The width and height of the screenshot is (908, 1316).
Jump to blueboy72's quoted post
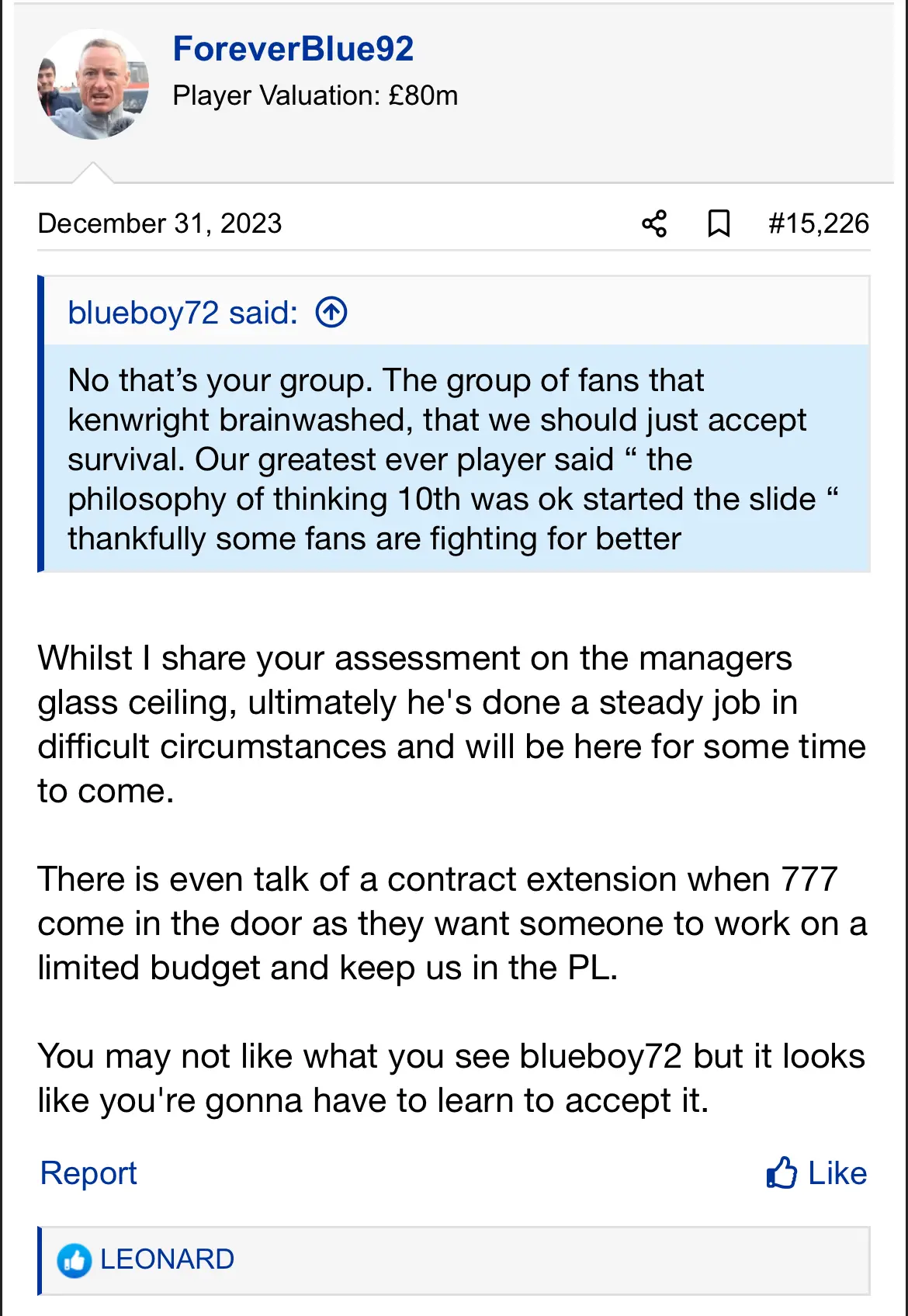click(x=331, y=313)
